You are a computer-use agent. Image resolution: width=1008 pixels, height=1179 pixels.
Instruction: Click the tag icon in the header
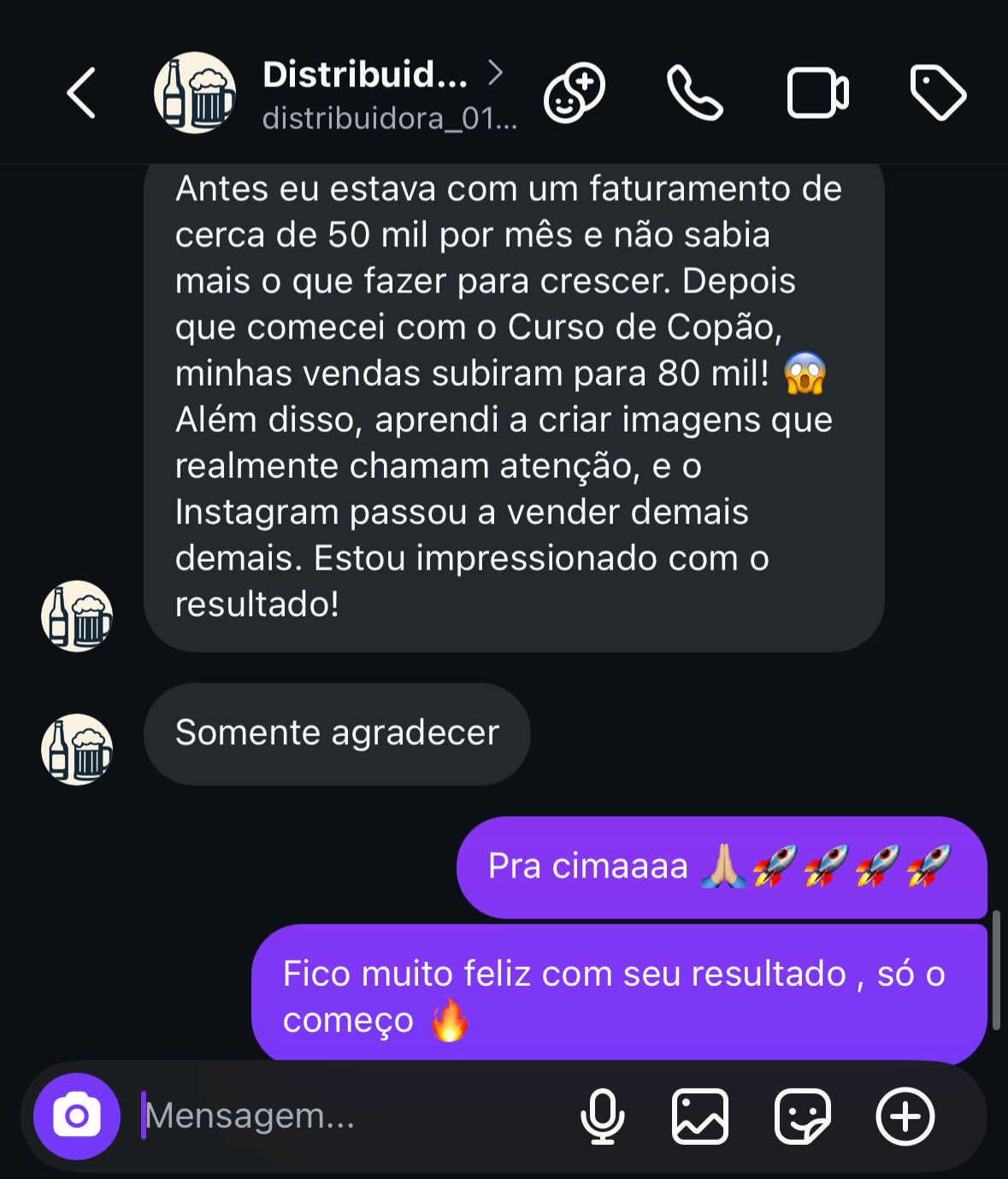click(x=937, y=93)
